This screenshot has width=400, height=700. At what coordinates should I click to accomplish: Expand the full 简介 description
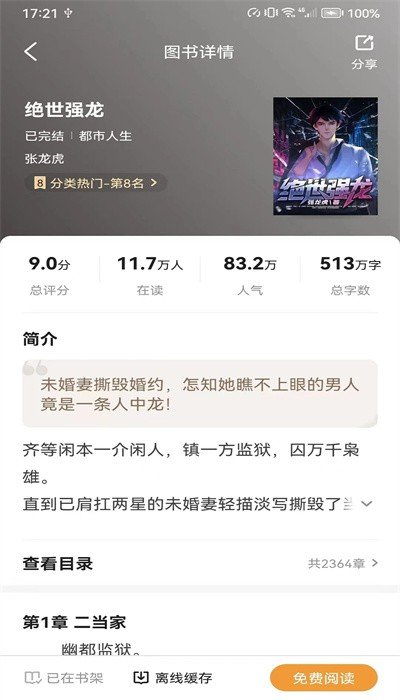pos(367,504)
